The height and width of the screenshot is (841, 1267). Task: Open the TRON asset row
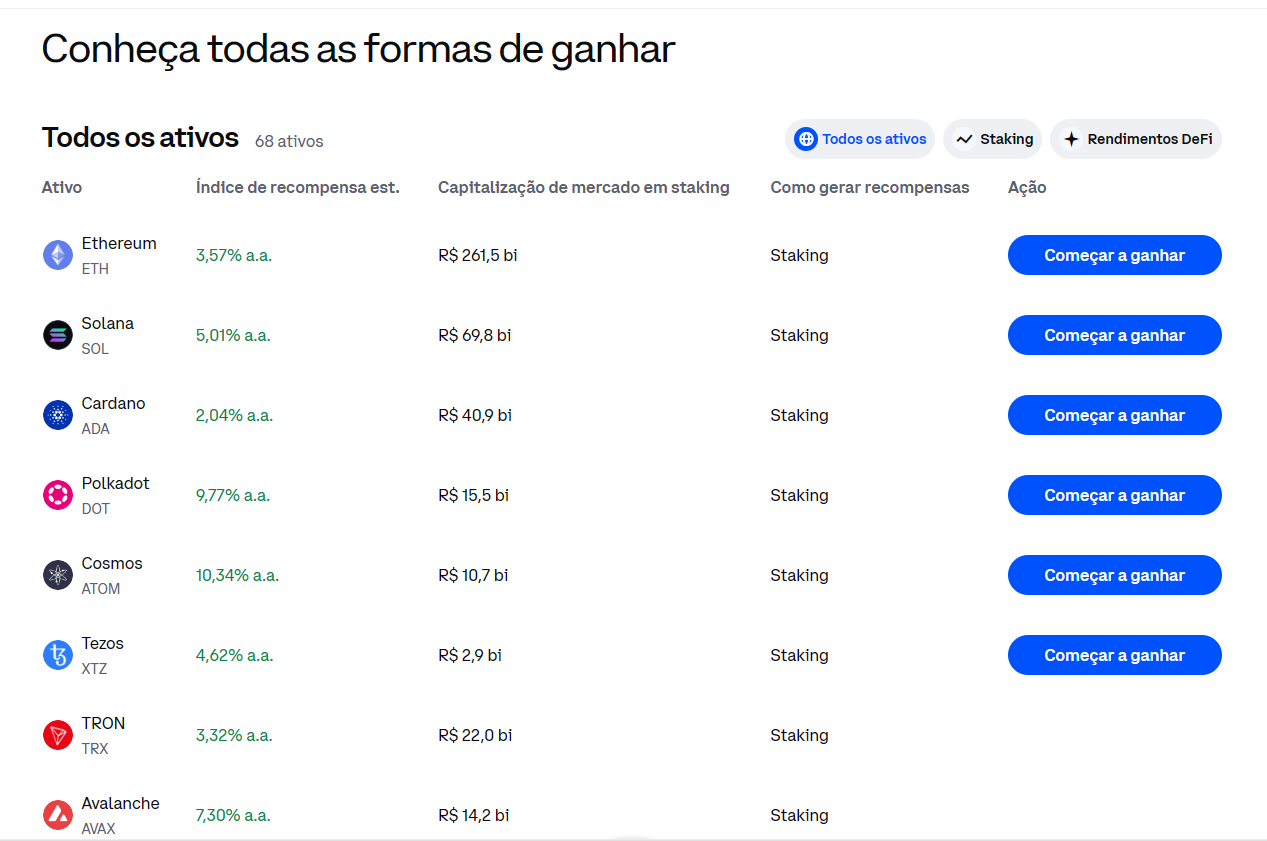103,734
